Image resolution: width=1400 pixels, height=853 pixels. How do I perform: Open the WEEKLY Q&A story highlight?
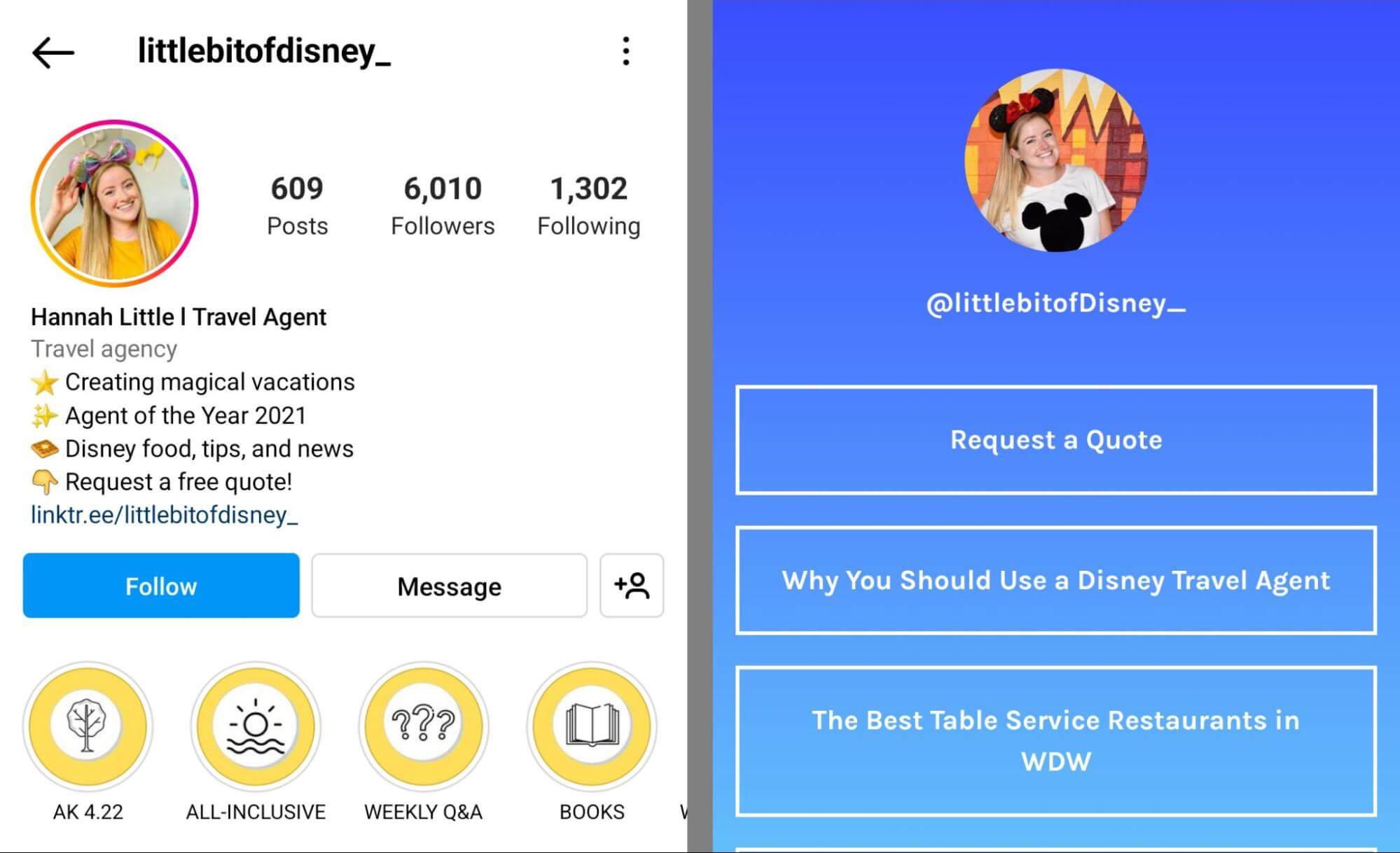pos(423,726)
